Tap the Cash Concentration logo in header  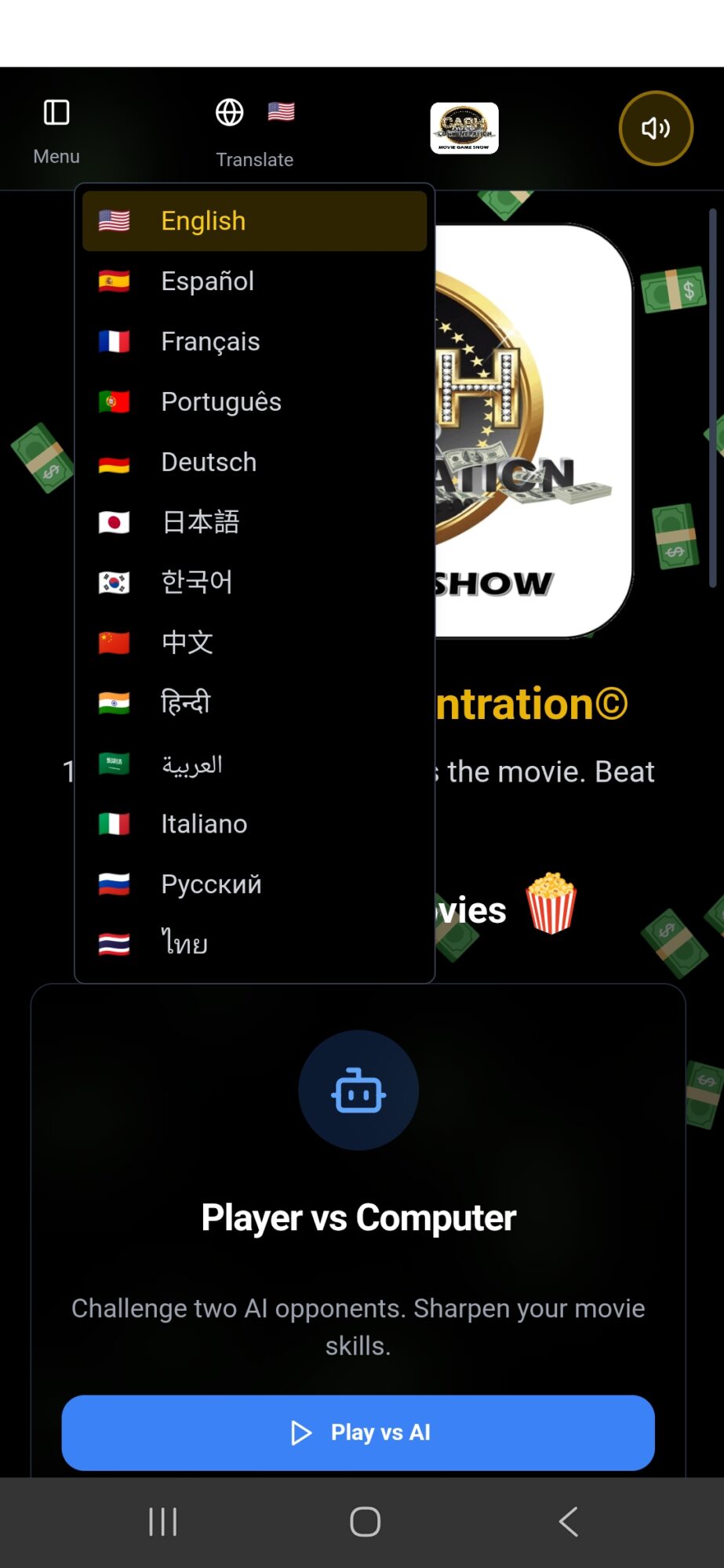pyautogui.click(x=464, y=128)
